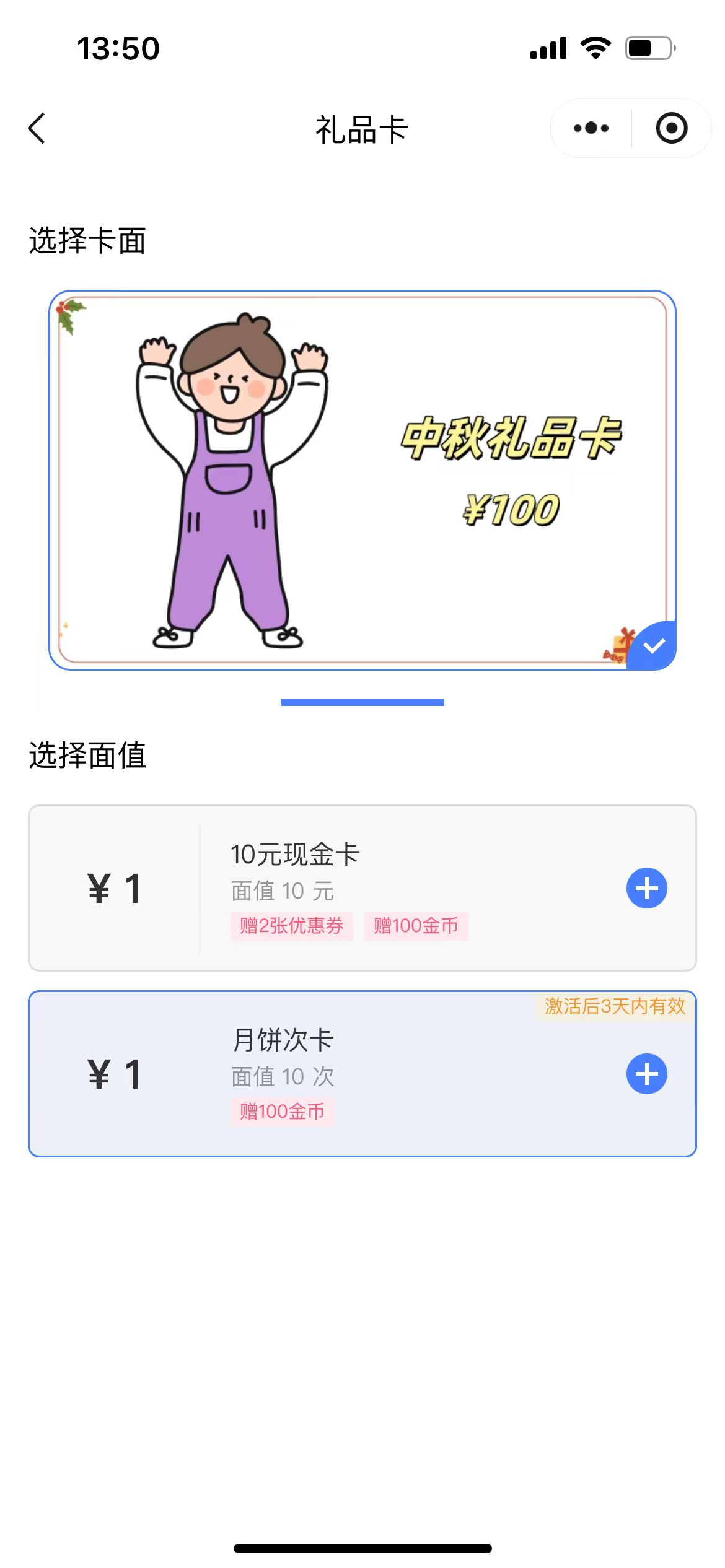Choose the 10元现金卡 denomination card

coord(362,888)
